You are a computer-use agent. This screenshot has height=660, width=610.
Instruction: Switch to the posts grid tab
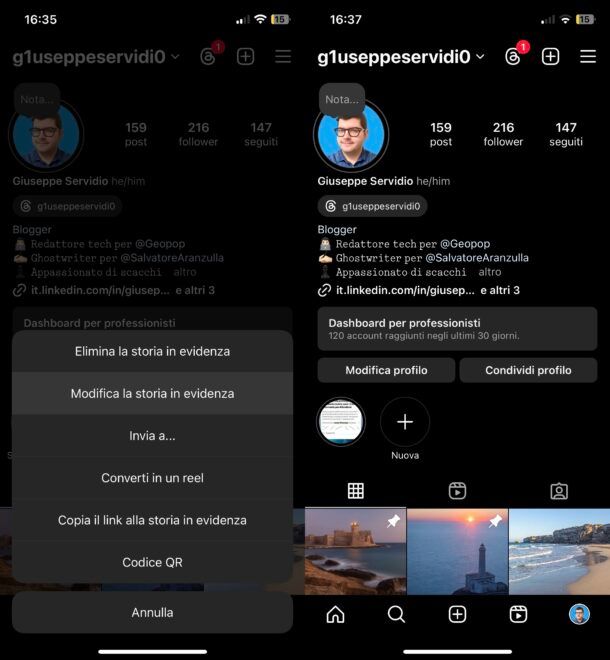point(355,491)
